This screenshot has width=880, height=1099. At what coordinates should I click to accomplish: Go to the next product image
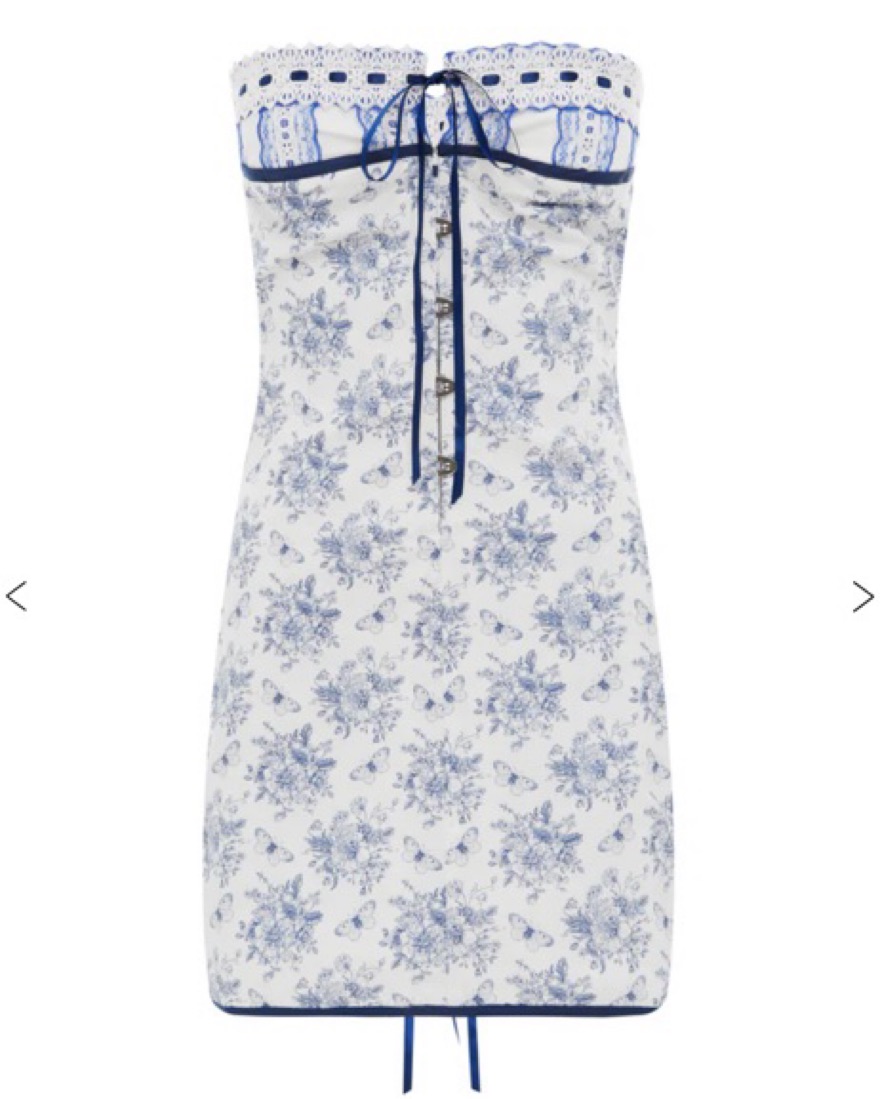[863, 596]
